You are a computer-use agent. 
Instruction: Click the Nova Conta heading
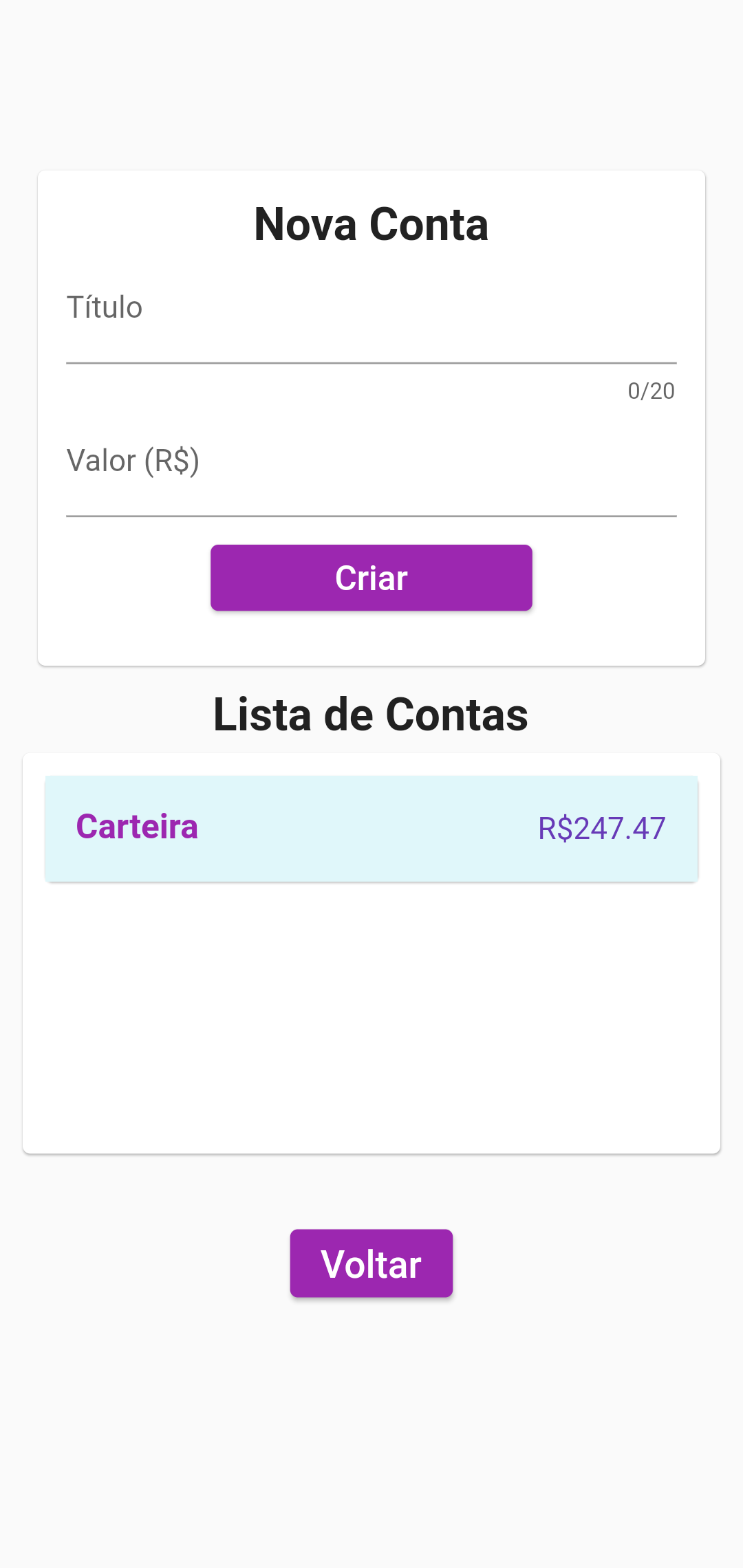pos(371,224)
